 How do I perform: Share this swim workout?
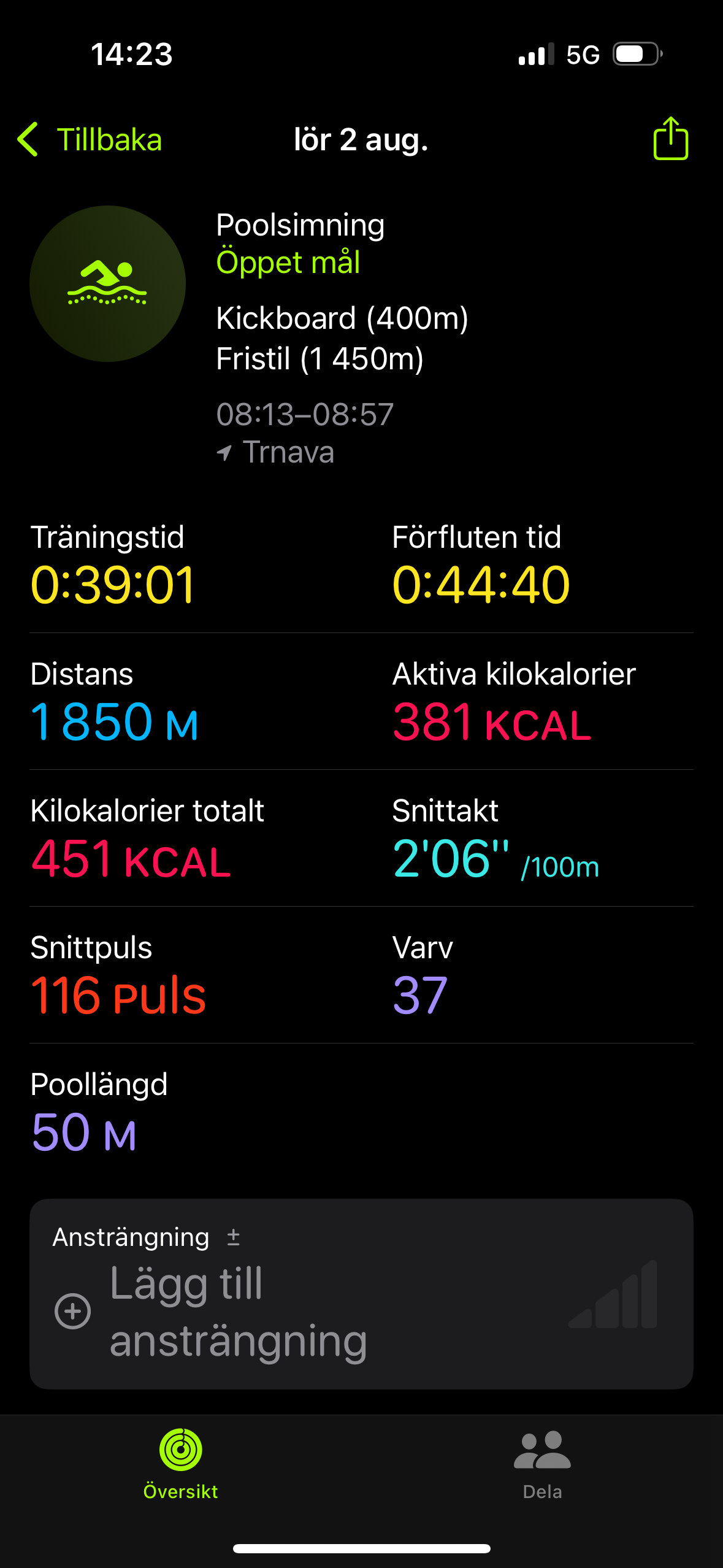pos(670,139)
